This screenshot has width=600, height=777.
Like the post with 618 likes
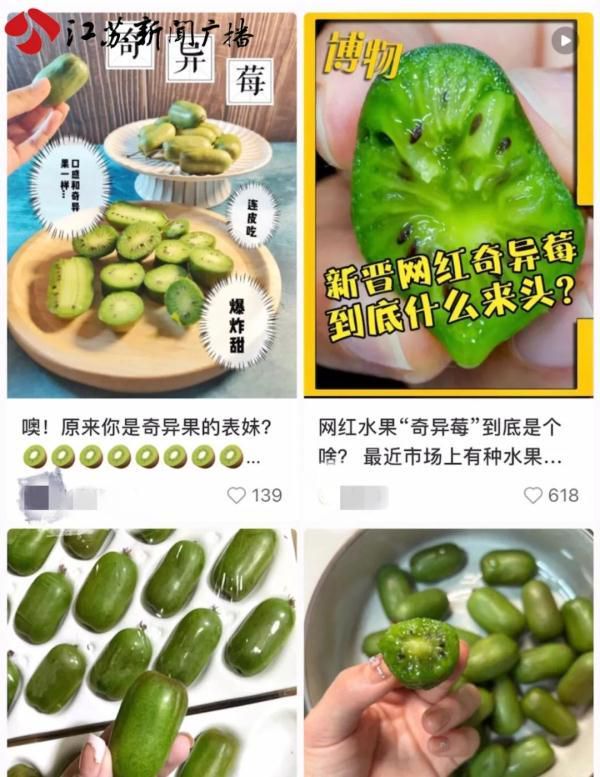(x=533, y=495)
